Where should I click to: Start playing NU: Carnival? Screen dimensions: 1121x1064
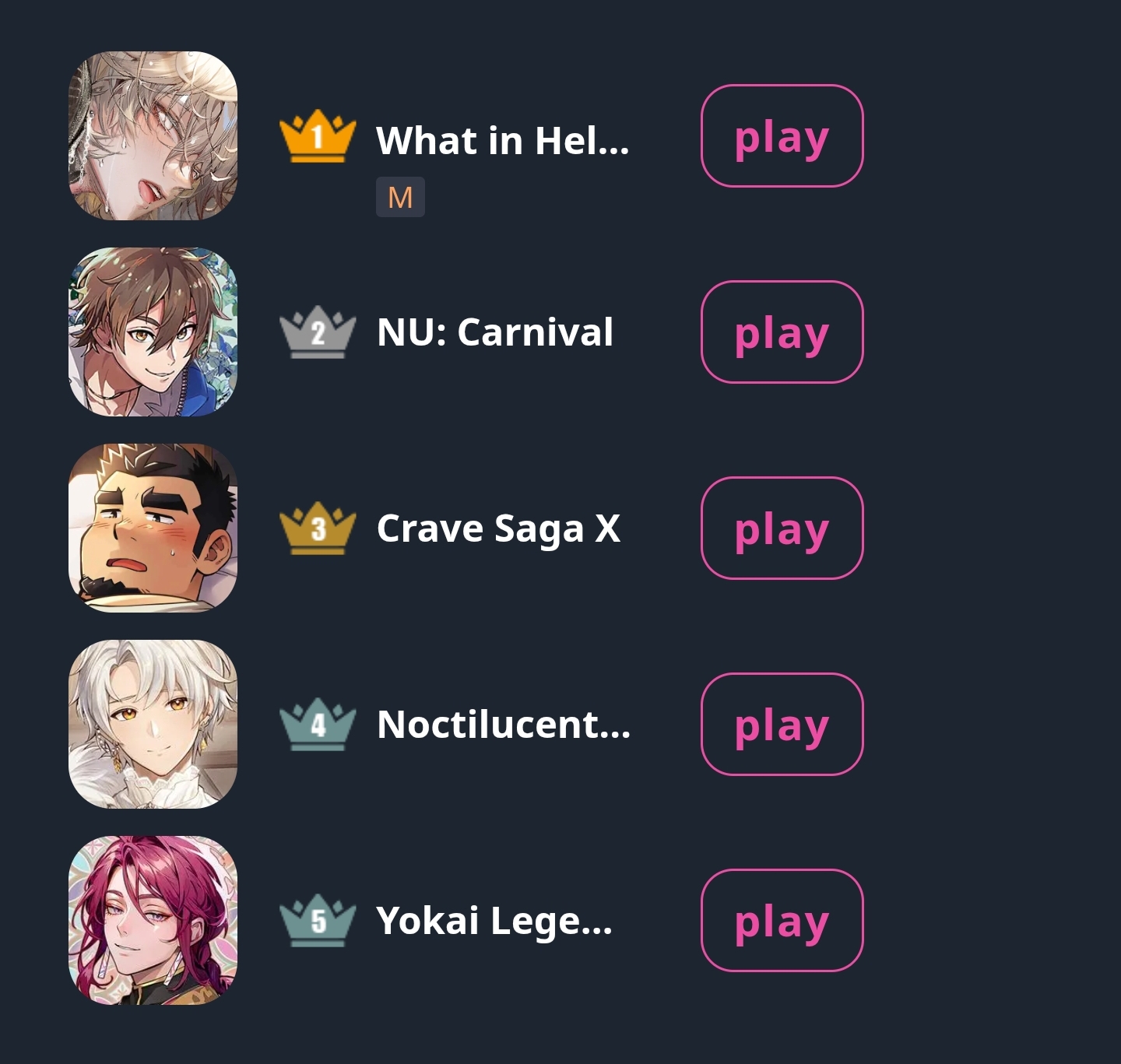tap(782, 332)
